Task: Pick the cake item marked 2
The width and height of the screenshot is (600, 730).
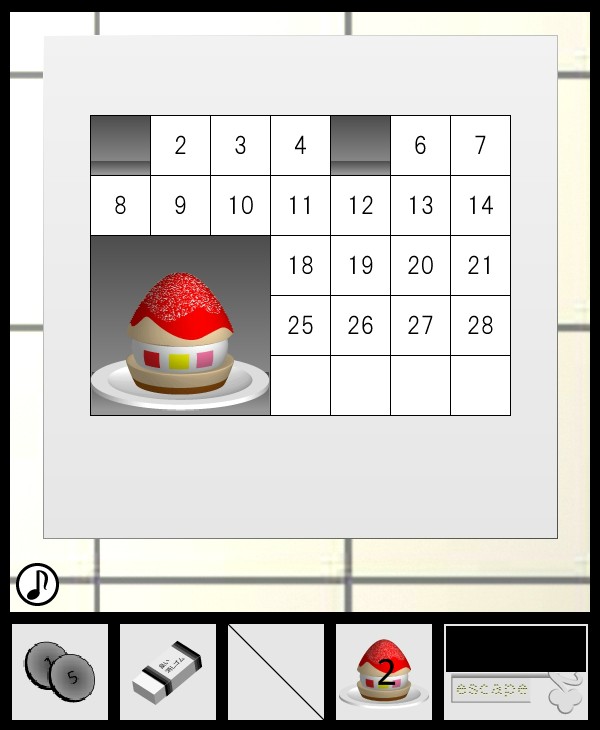Action: 384,672
